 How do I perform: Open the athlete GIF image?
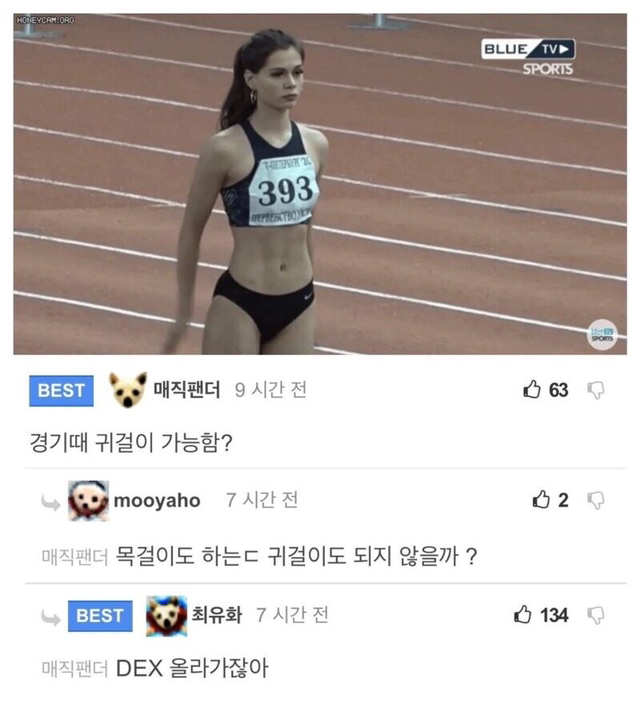click(x=320, y=183)
